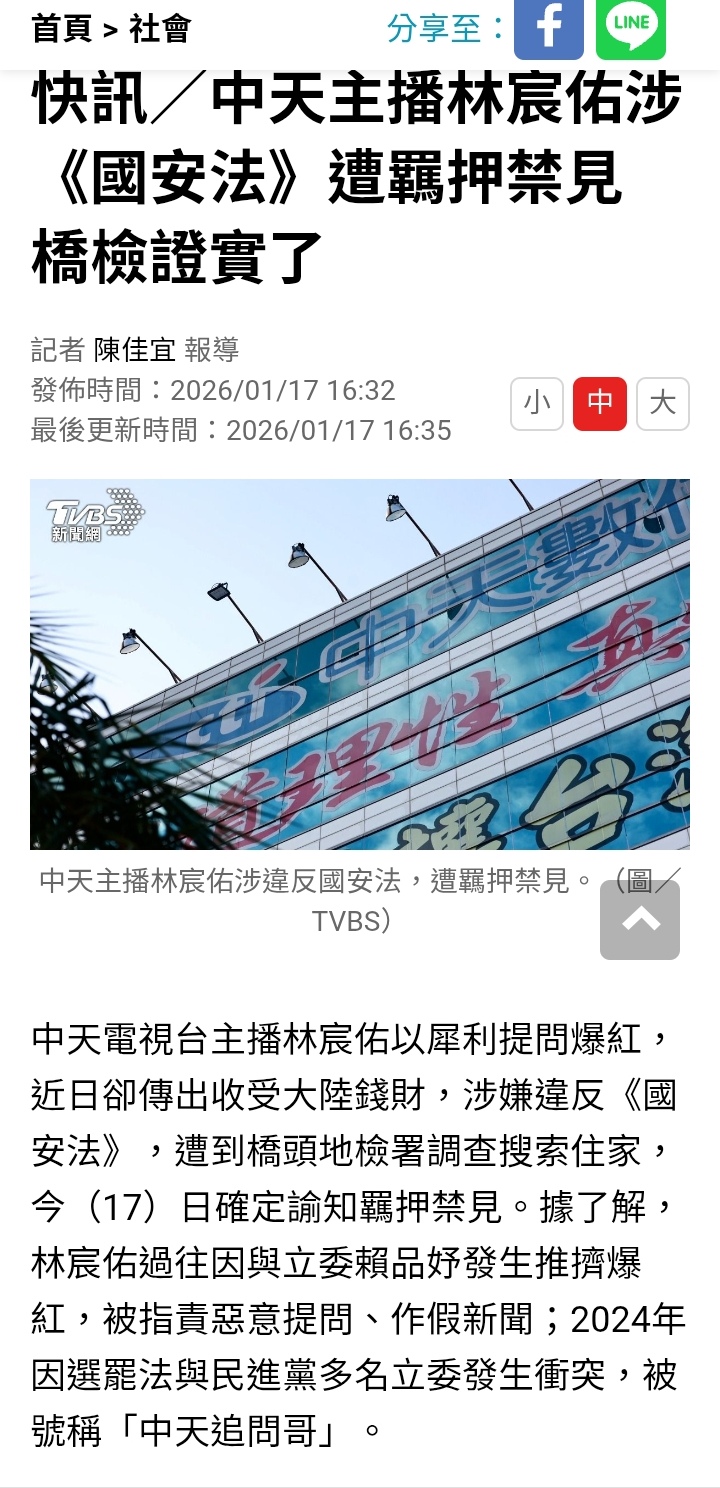The image size is (720, 1488).
Task: Set the font size to 小
Action: click(537, 404)
